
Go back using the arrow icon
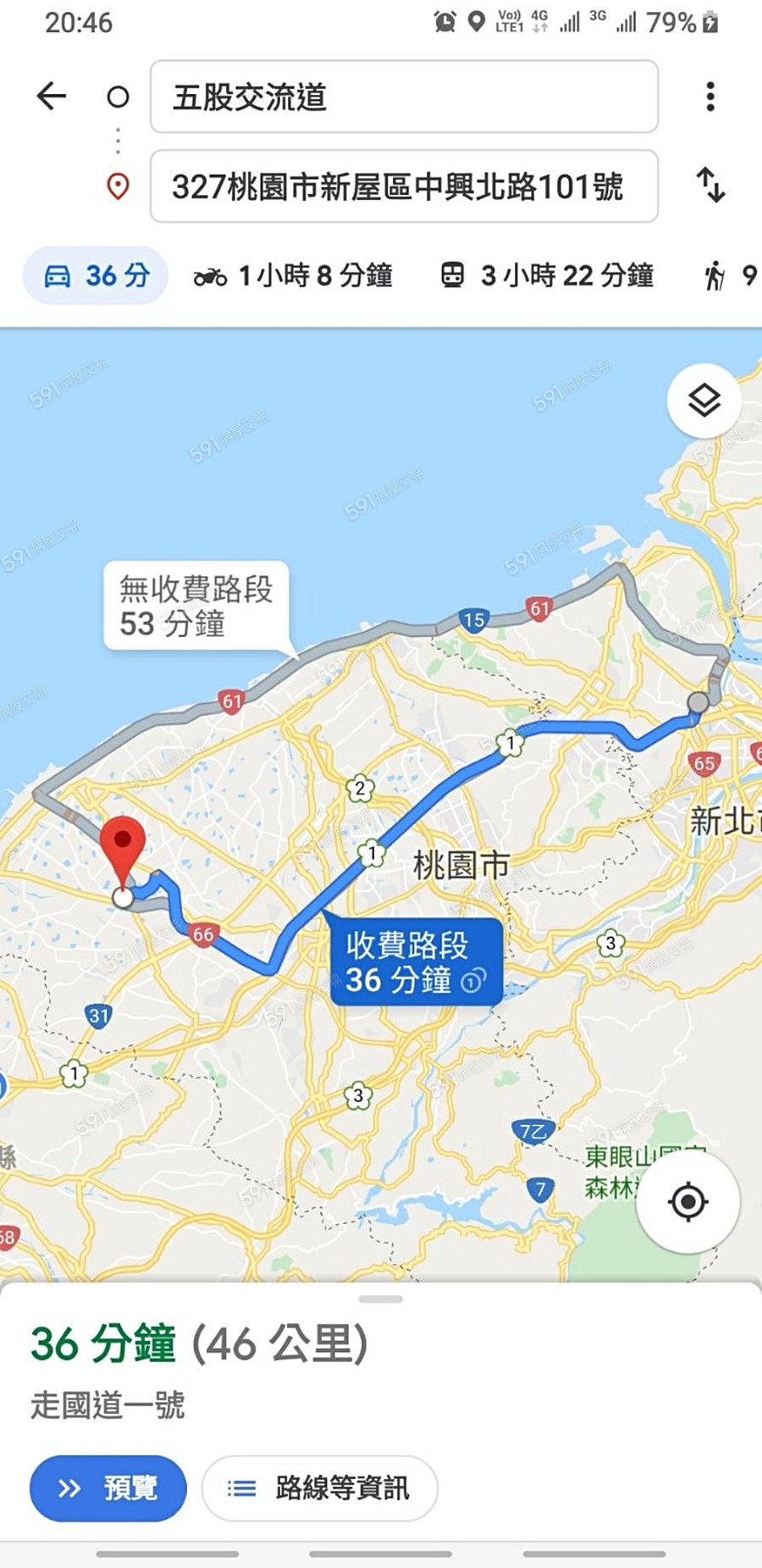[52, 96]
